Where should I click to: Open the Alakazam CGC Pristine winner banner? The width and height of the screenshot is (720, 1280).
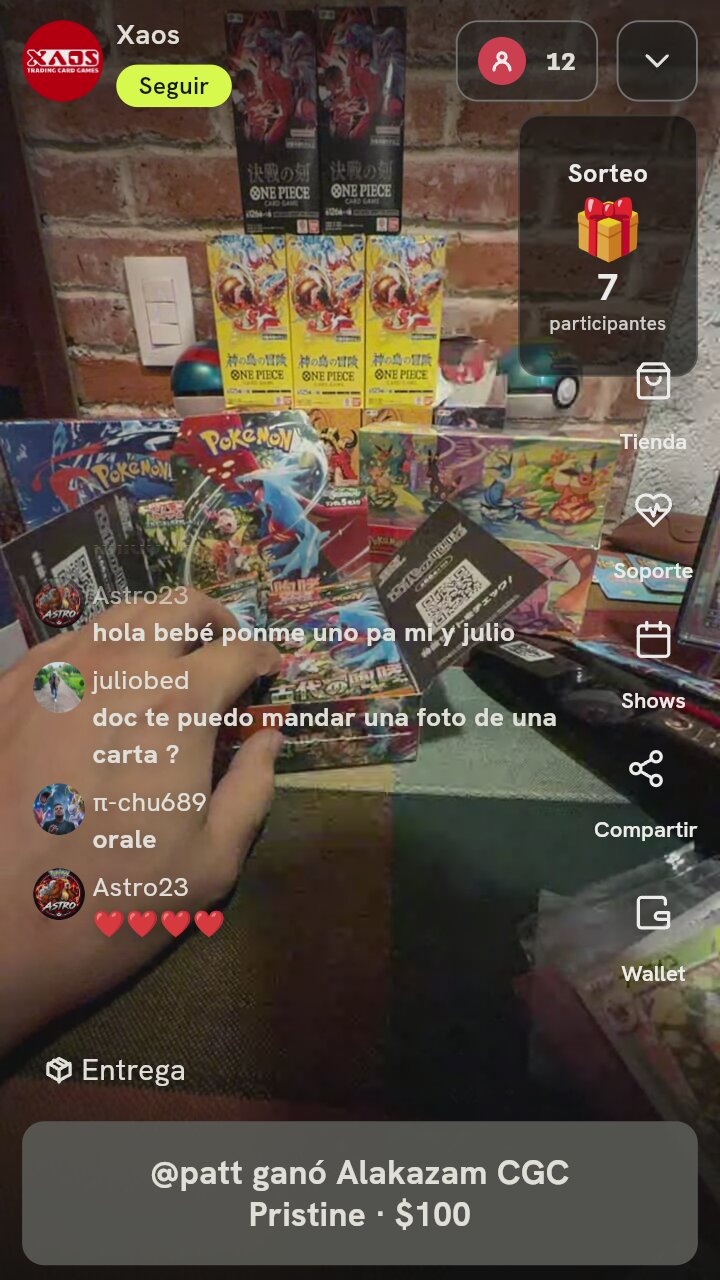[360, 1193]
